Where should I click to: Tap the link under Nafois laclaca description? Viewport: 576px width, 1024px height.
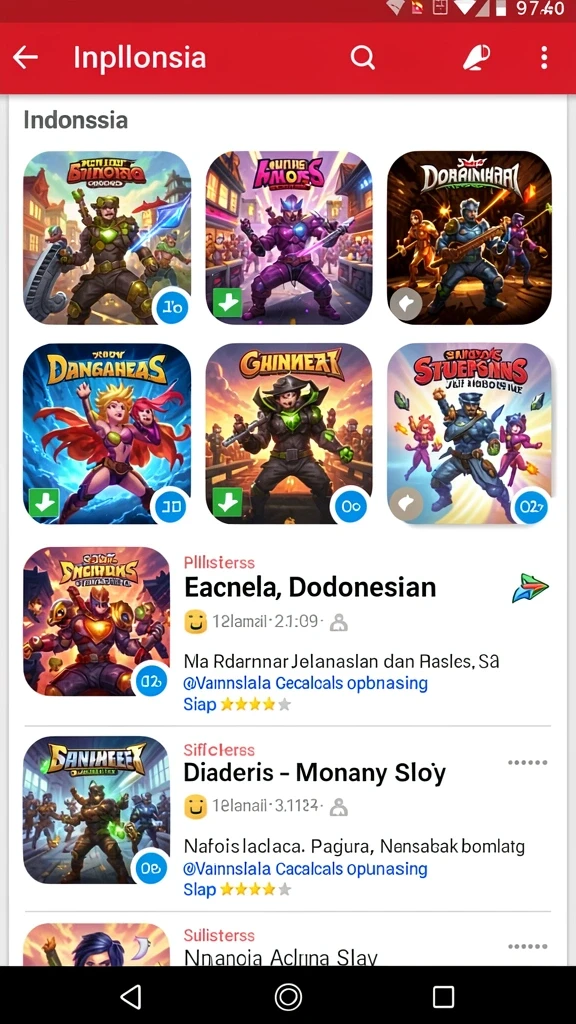[x=306, y=869]
